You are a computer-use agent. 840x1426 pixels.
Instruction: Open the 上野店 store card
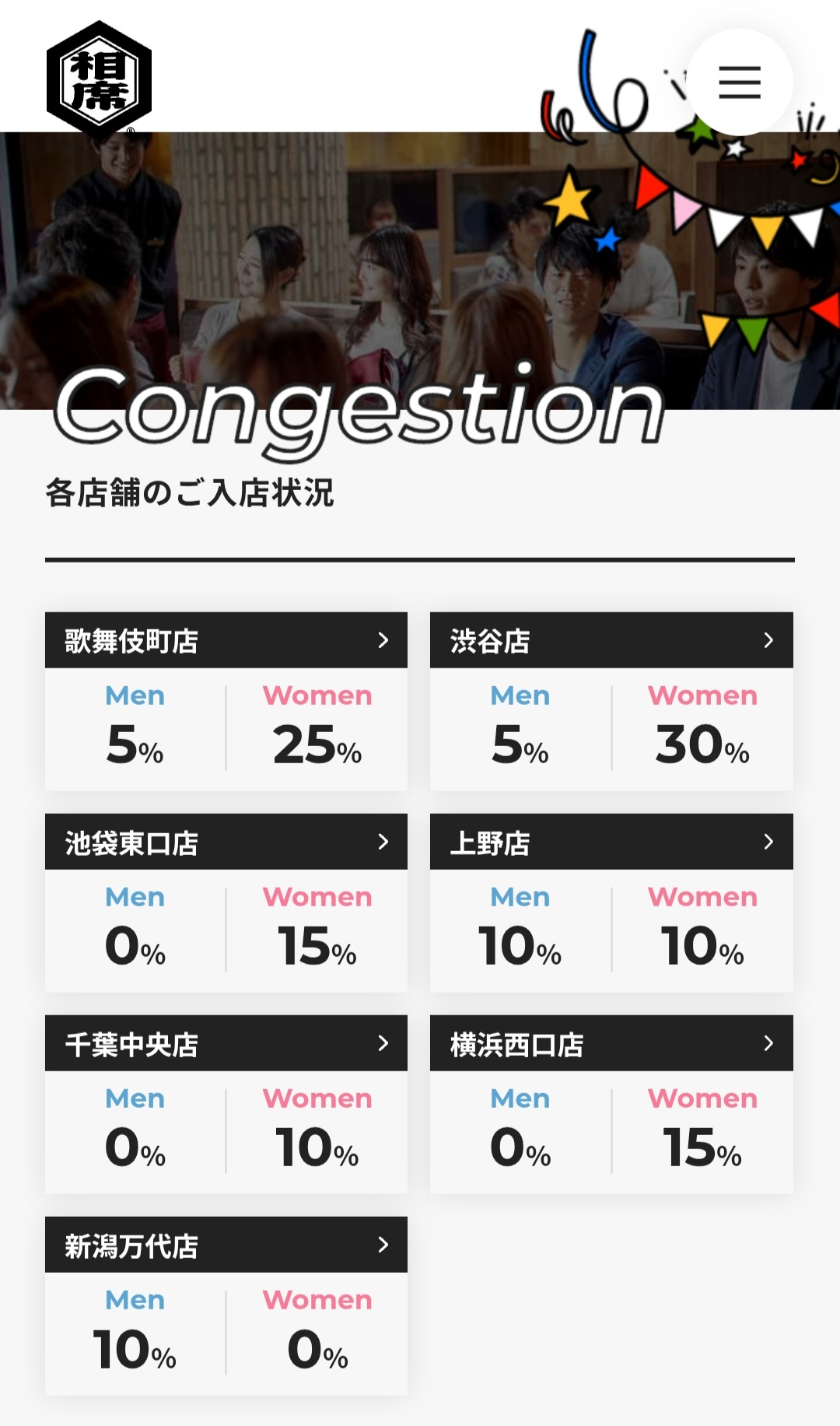(611, 843)
